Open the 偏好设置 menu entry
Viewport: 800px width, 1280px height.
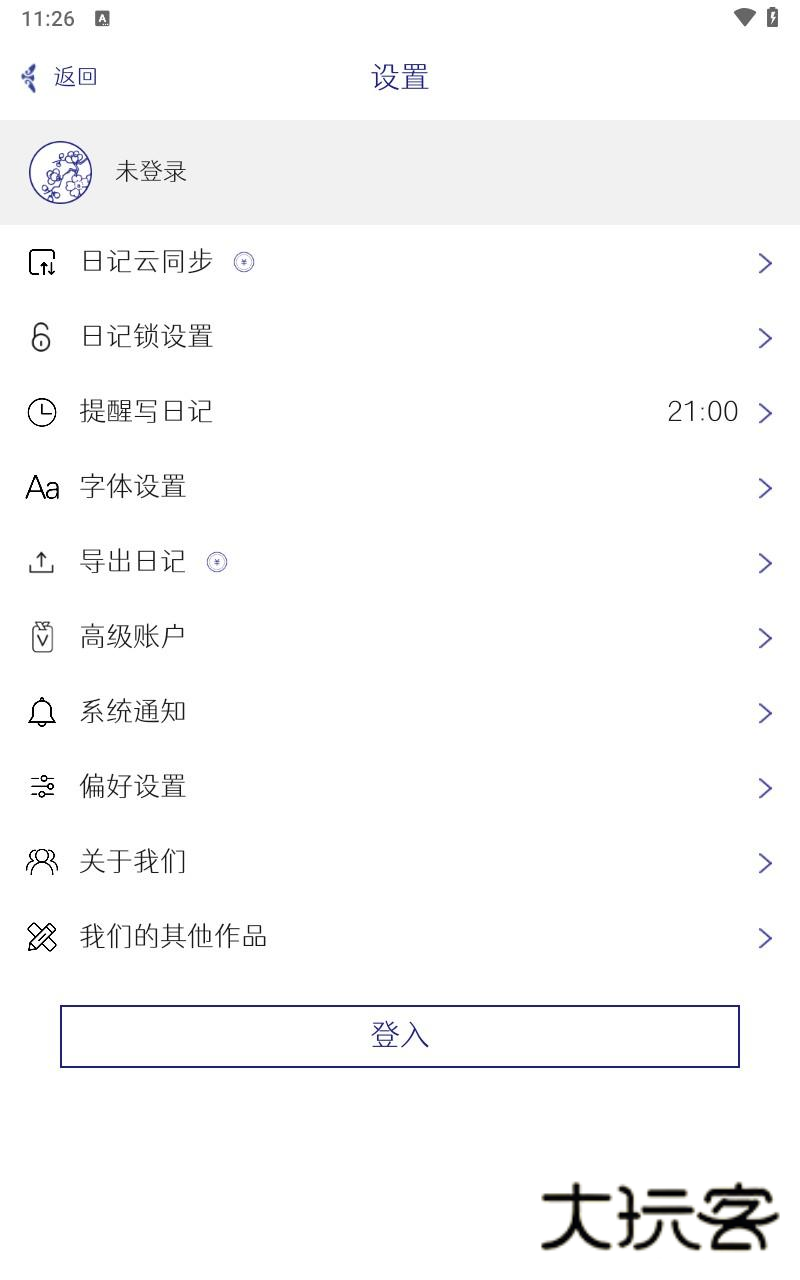click(400, 787)
